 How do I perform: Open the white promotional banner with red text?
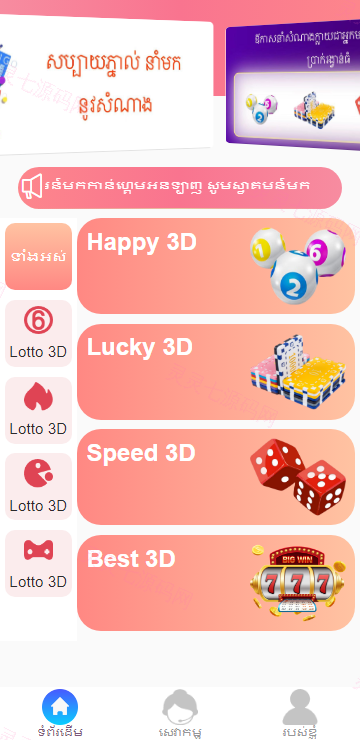pyautogui.click(x=106, y=84)
